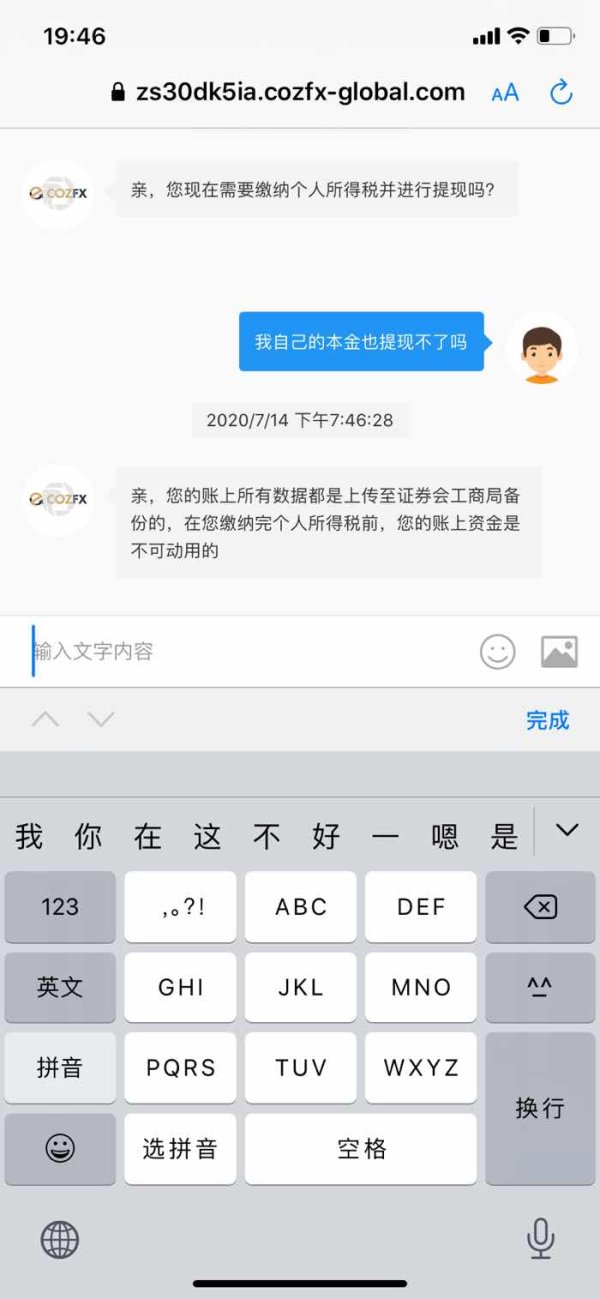The width and height of the screenshot is (600, 1299).
Task: Tap the 空格 space key
Action: point(361,1149)
